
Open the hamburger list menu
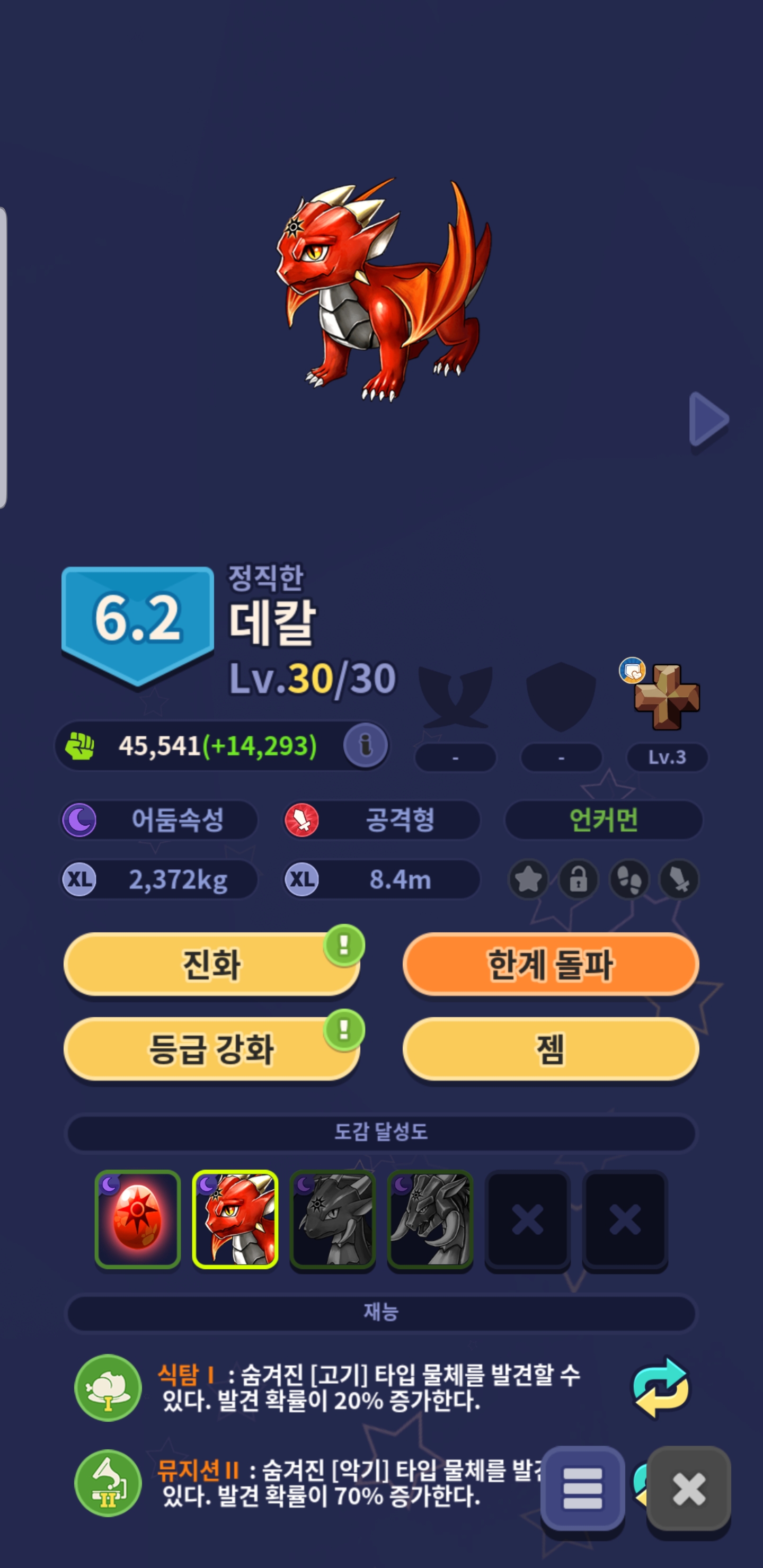(583, 1489)
